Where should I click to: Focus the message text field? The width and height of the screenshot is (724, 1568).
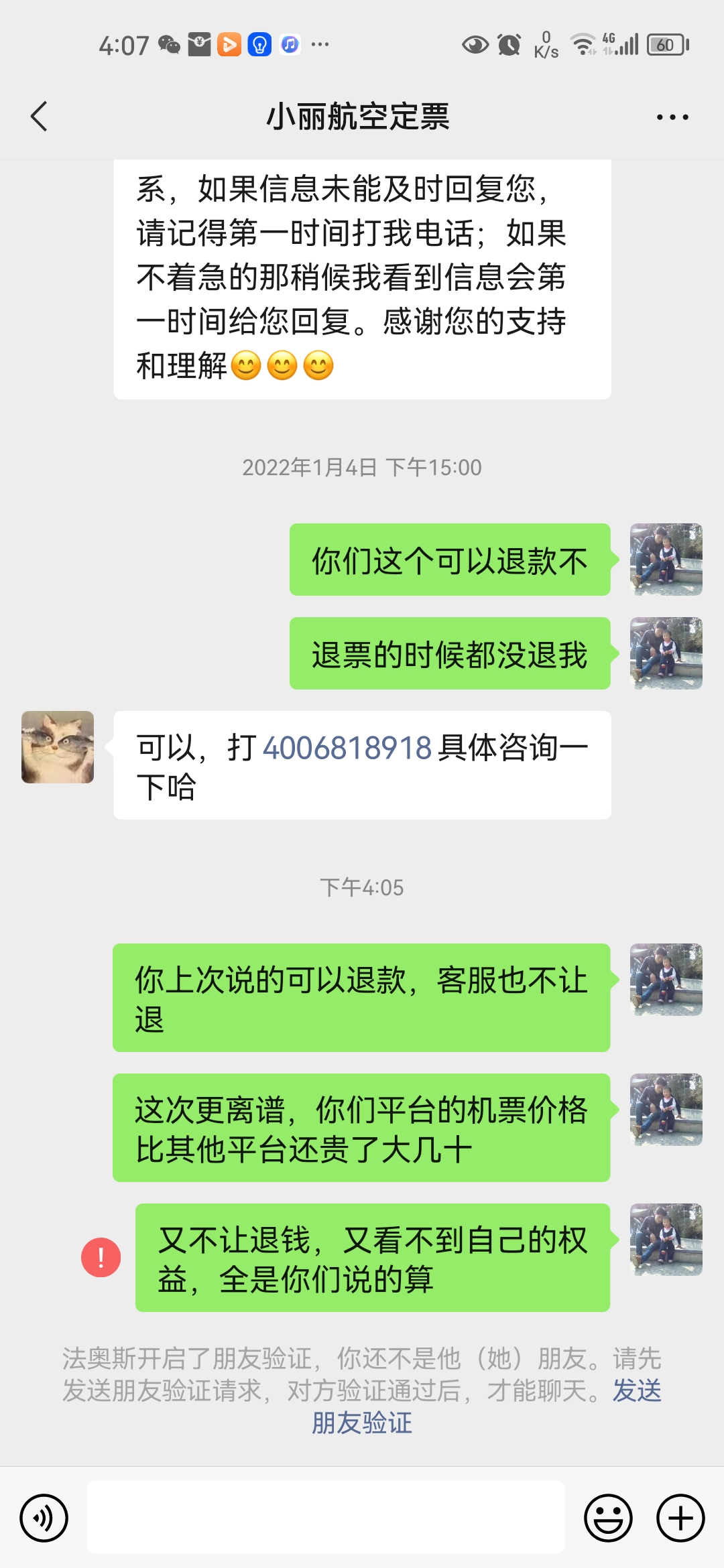click(326, 1518)
